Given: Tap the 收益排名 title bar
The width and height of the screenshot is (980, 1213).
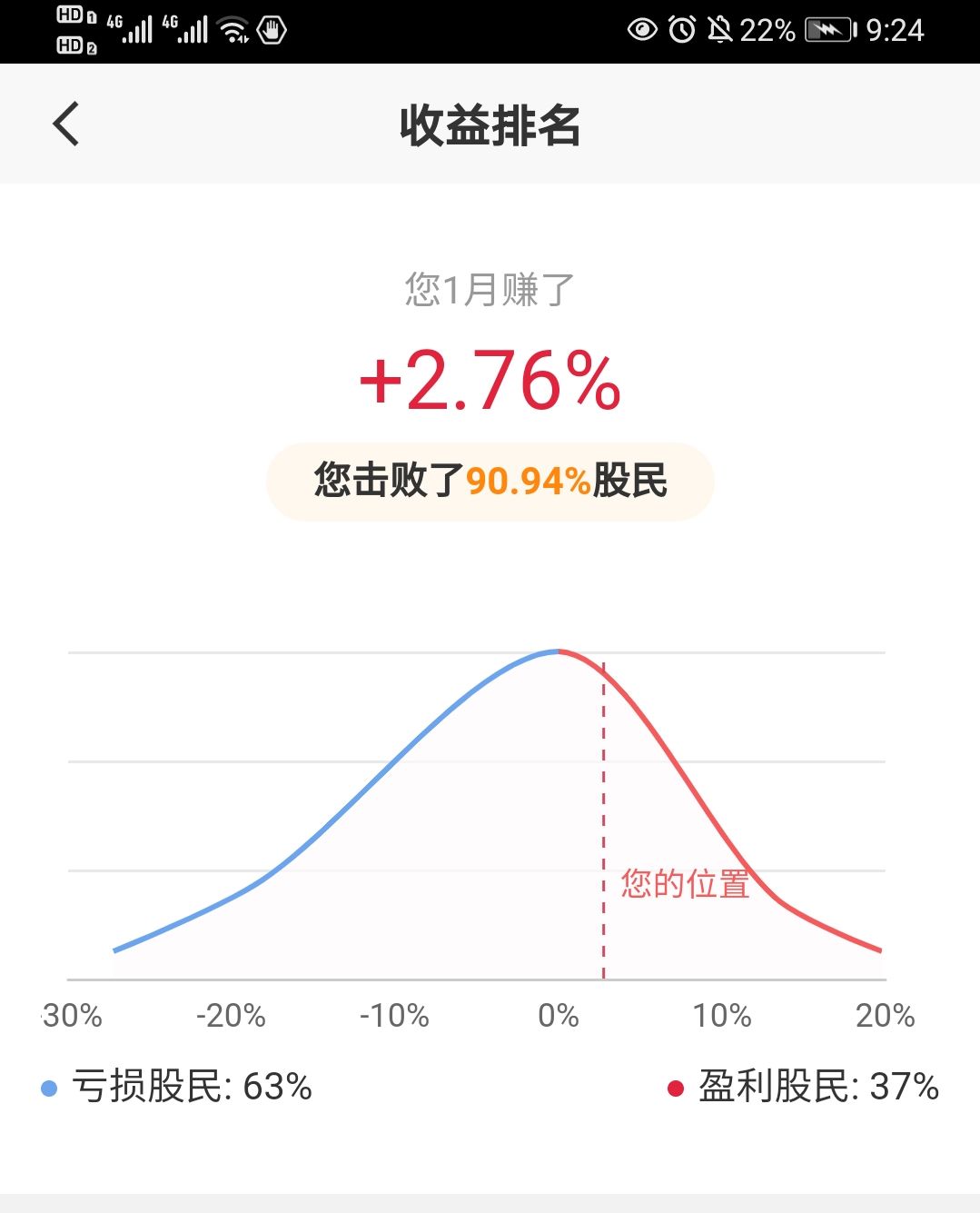Looking at the screenshot, I should point(490,126).
